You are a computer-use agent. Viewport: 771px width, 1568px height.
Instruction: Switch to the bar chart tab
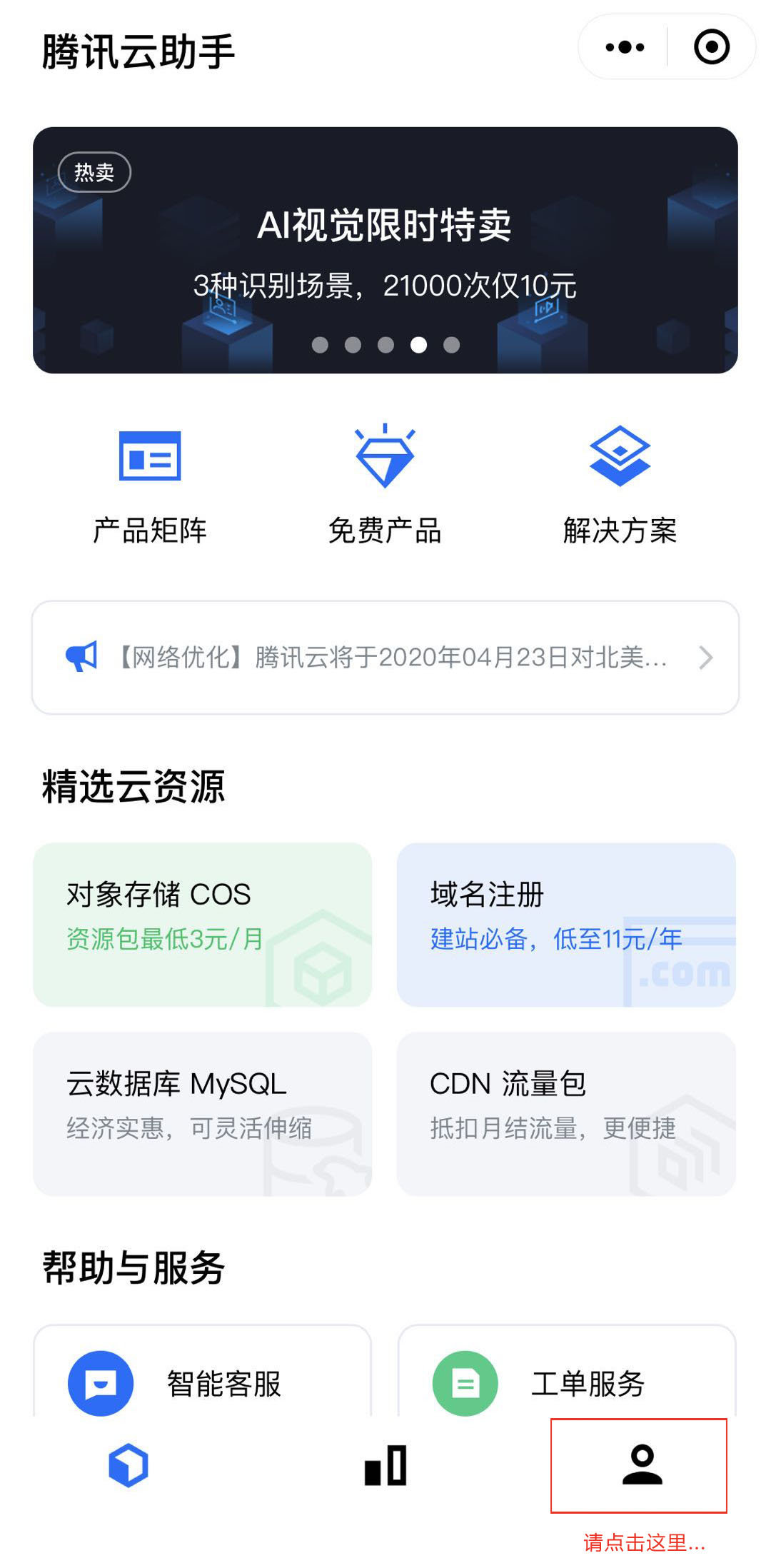coord(385,1465)
